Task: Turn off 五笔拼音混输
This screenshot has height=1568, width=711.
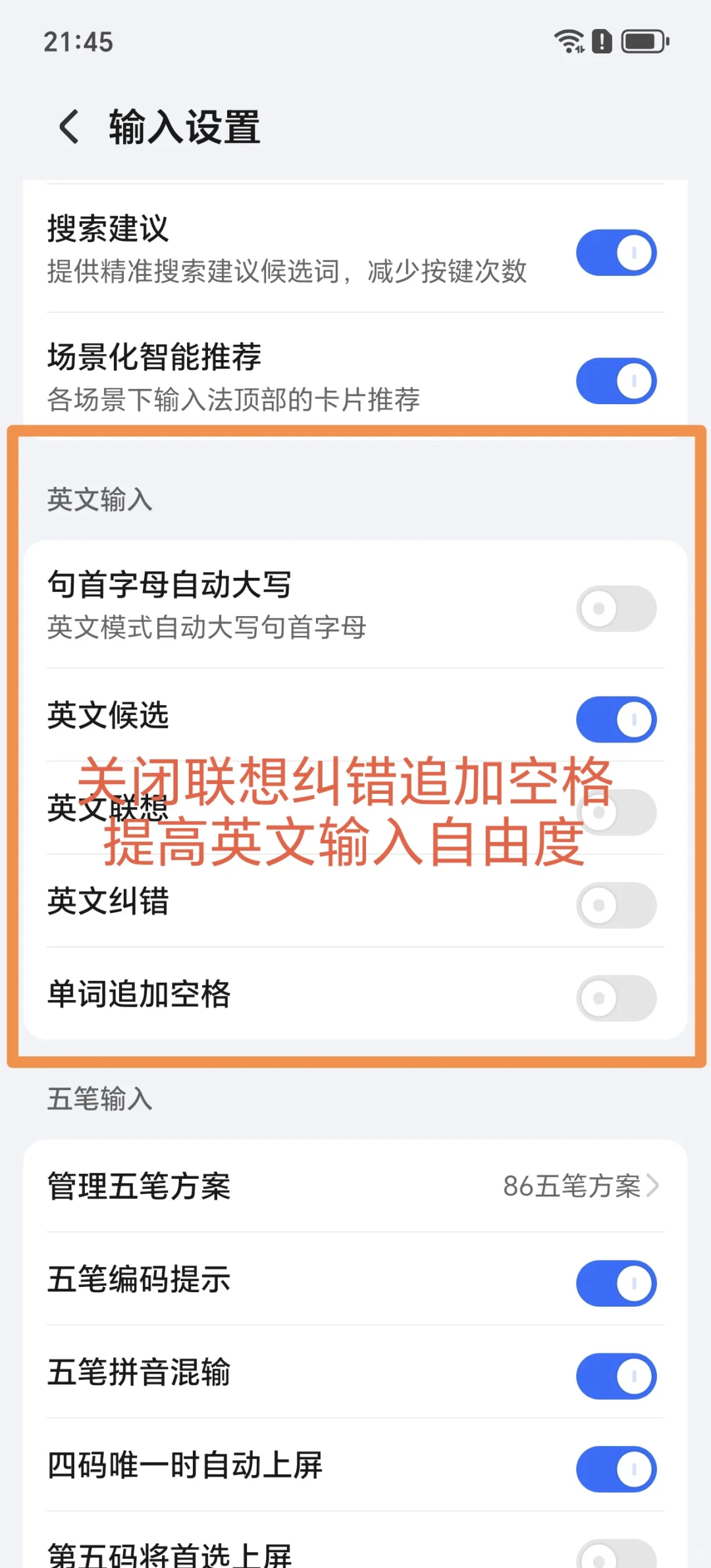Action: (x=616, y=1375)
